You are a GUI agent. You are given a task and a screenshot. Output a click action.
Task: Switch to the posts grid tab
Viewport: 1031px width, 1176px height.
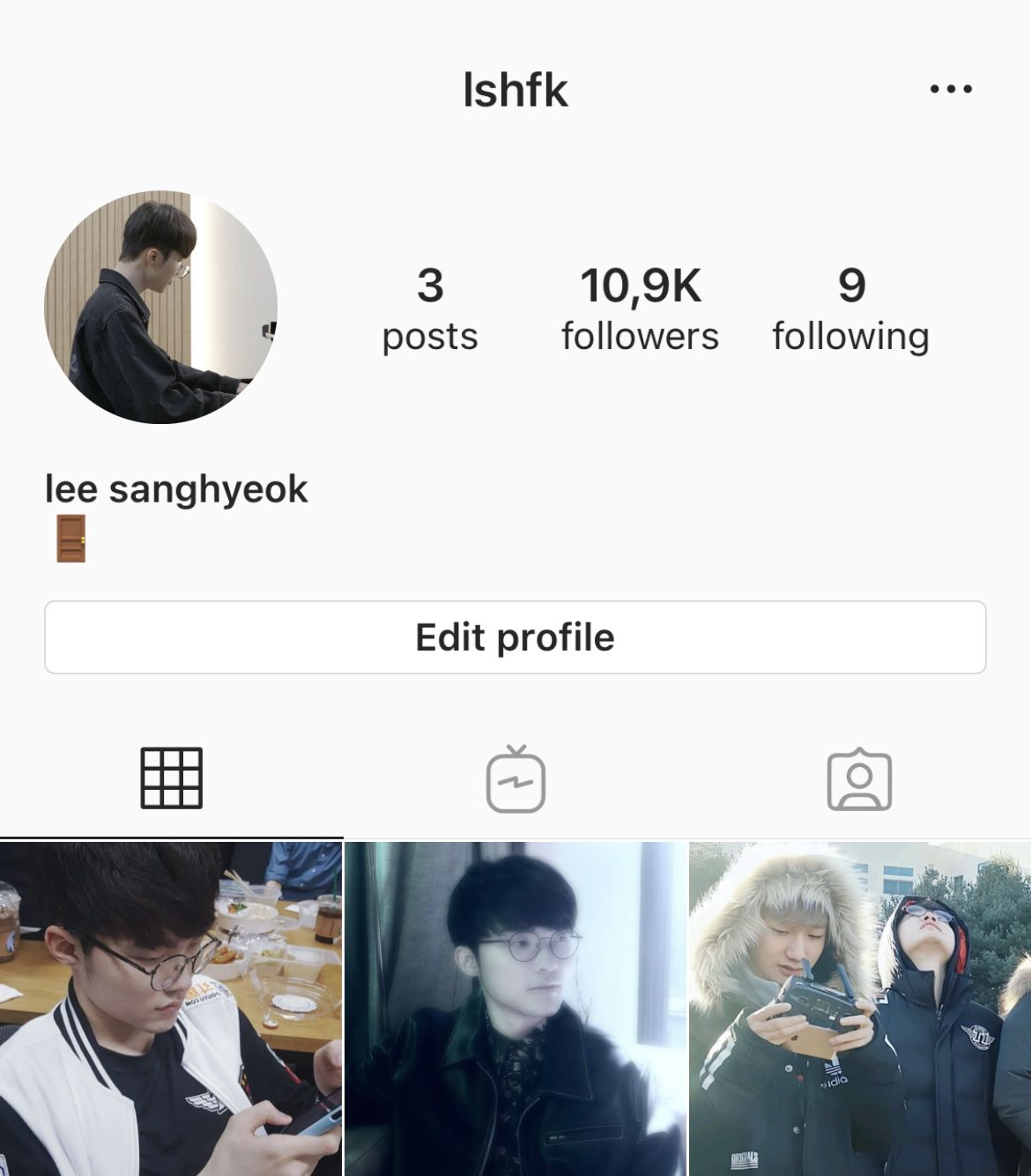pyautogui.click(x=172, y=778)
